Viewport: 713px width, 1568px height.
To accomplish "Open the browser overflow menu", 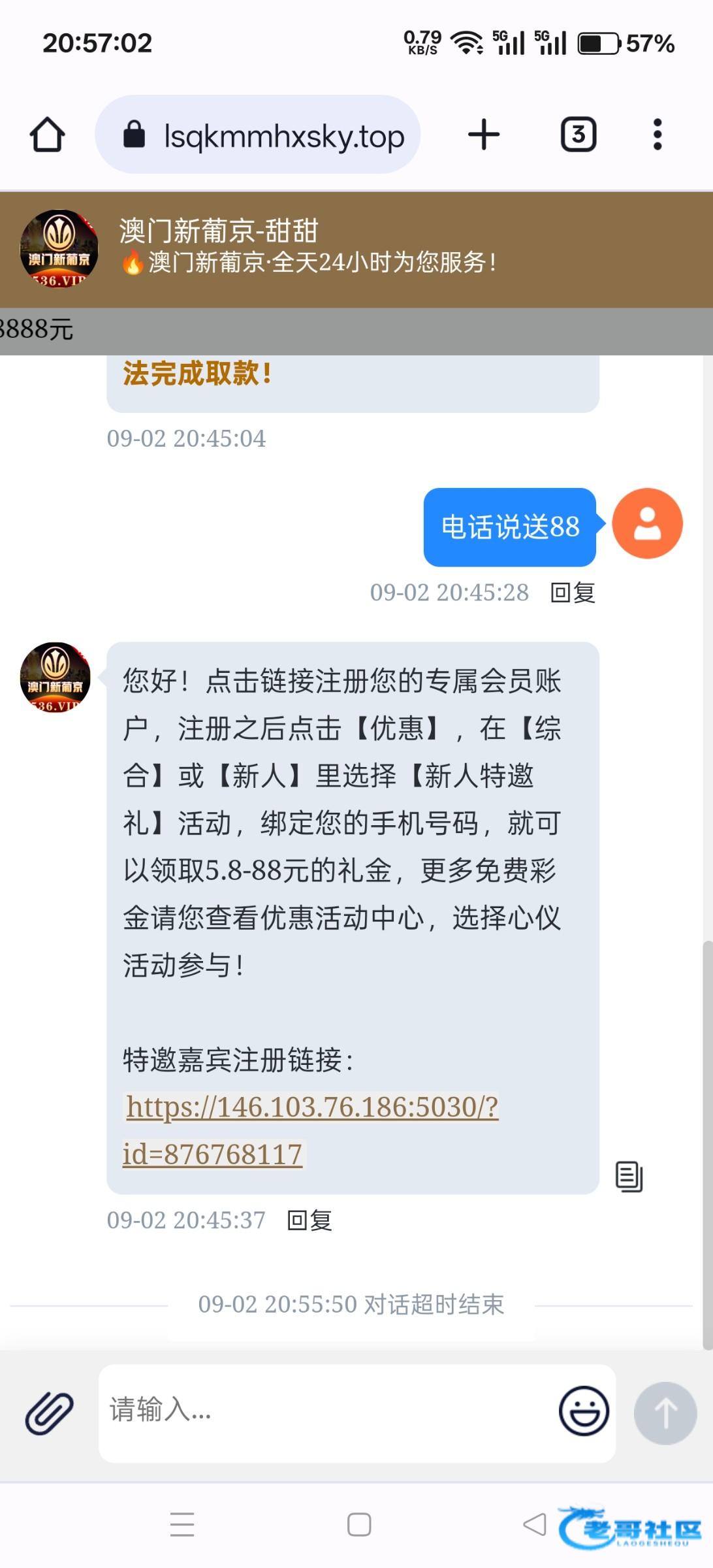I will [x=657, y=135].
